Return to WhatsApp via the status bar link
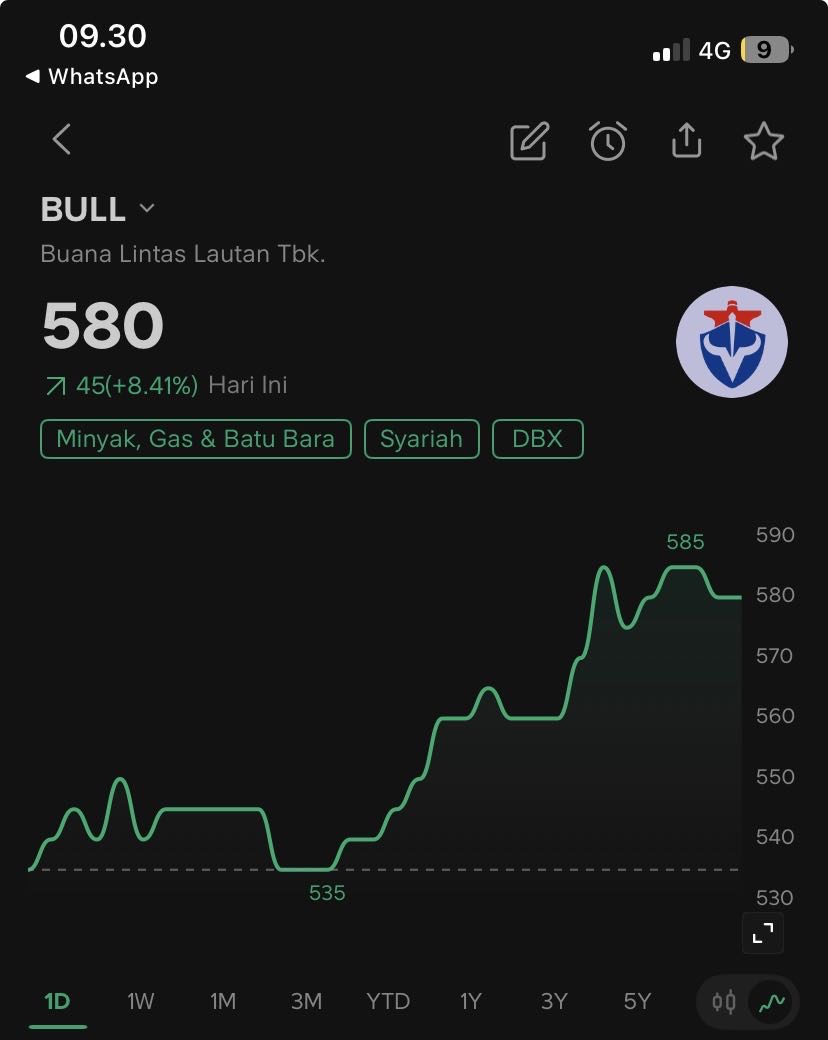 [92, 76]
